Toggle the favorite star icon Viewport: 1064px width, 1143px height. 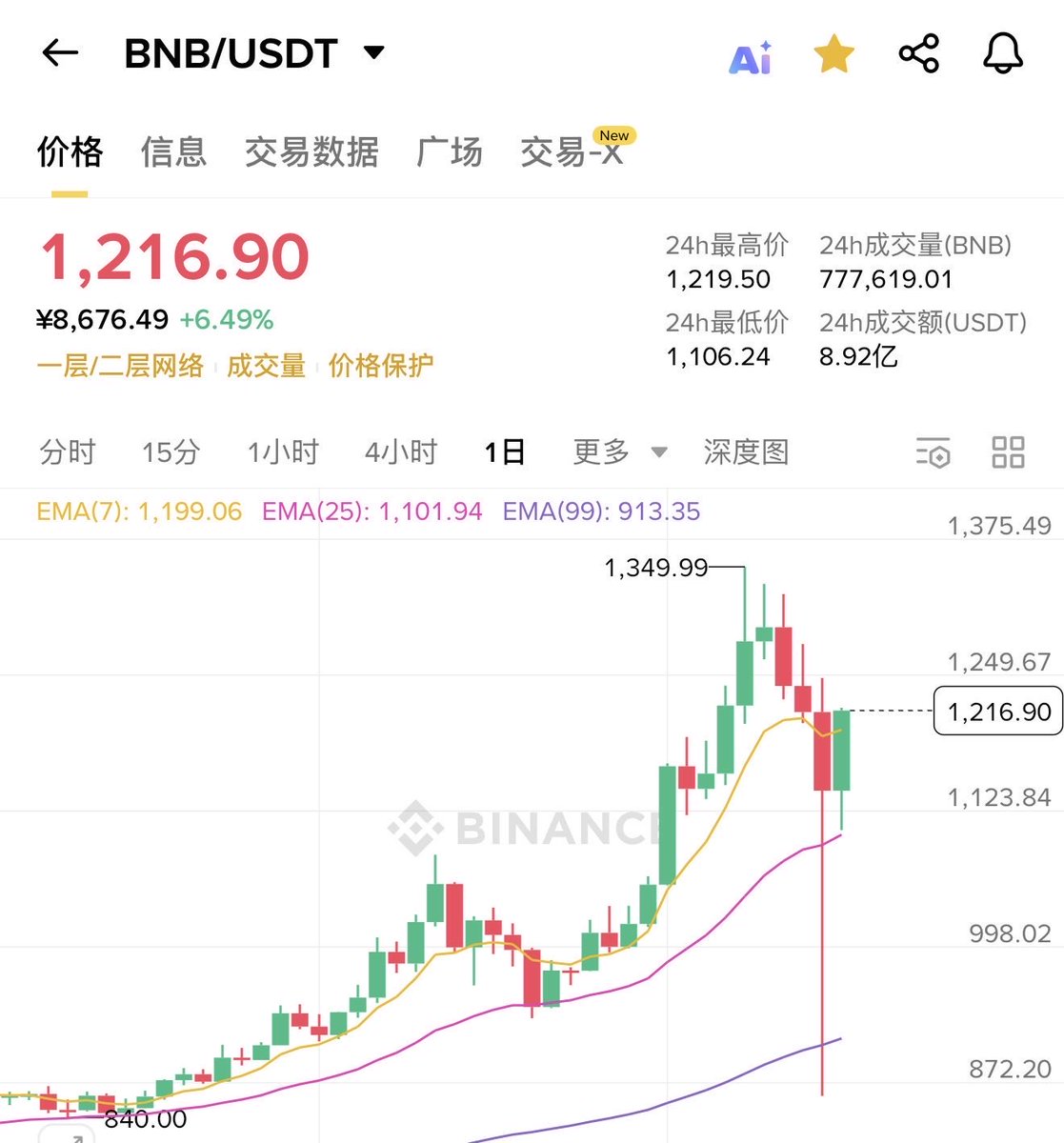833,54
